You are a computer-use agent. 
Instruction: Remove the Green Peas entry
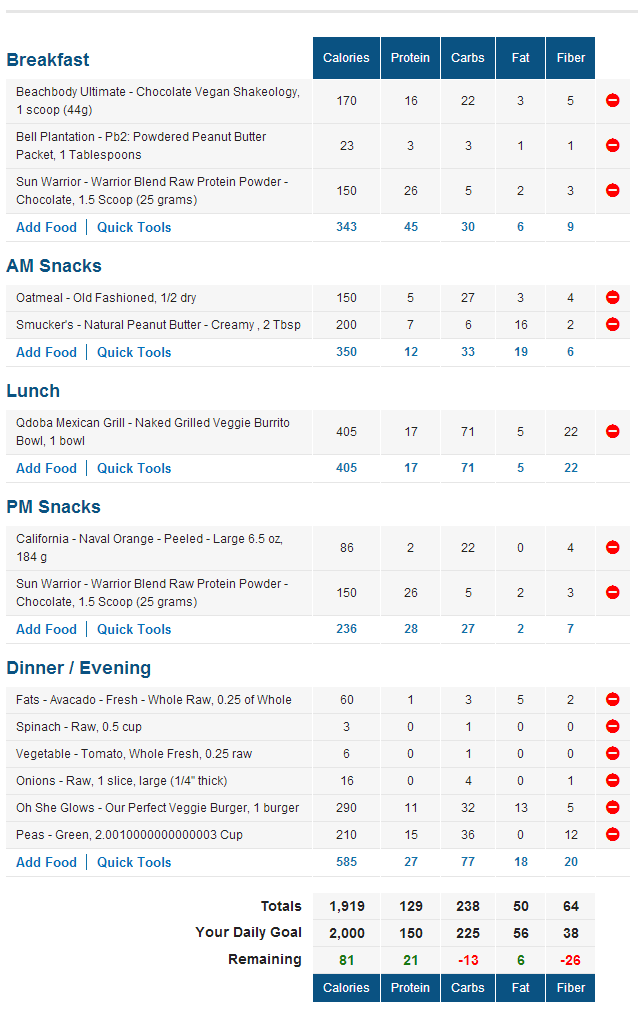coord(613,834)
